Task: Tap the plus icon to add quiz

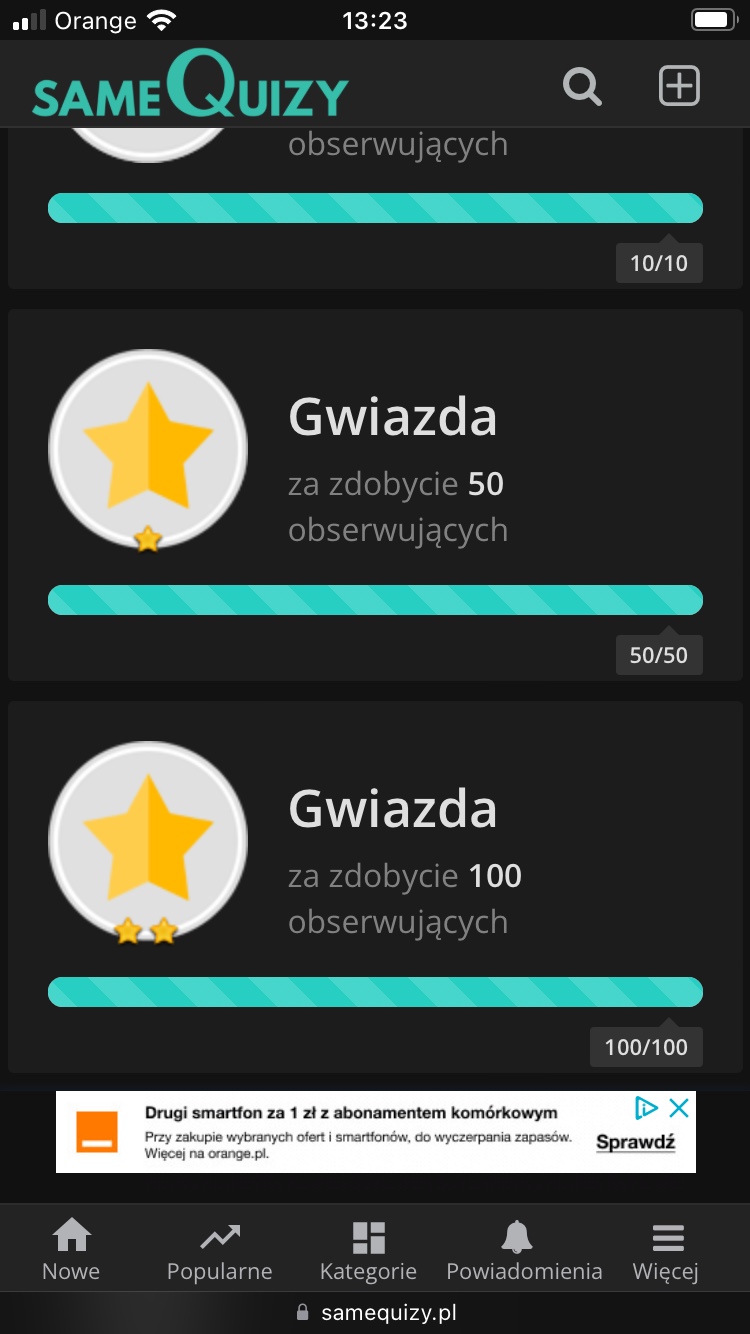Action: tap(679, 86)
